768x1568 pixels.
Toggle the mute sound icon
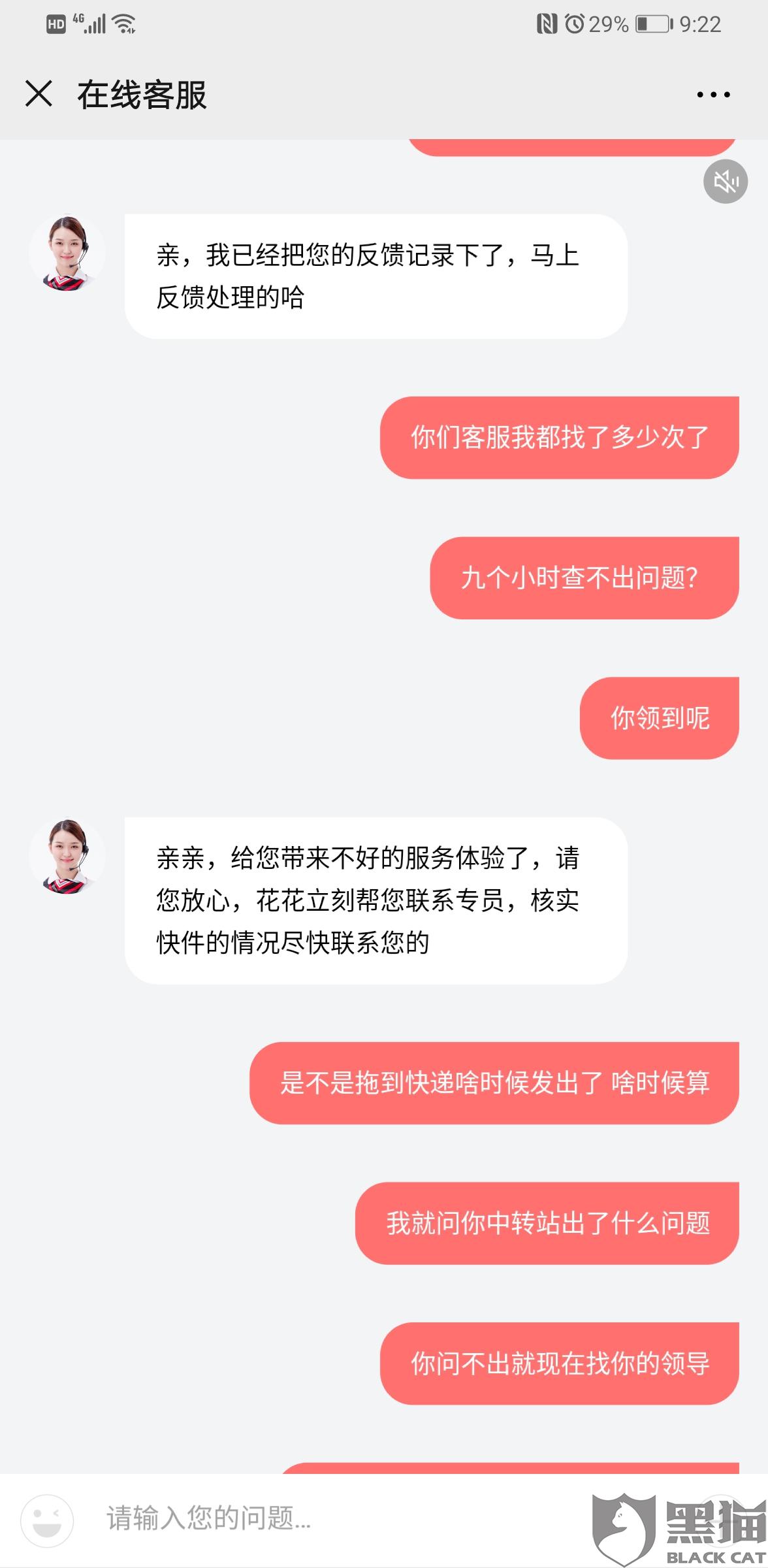tap(725, 181)
